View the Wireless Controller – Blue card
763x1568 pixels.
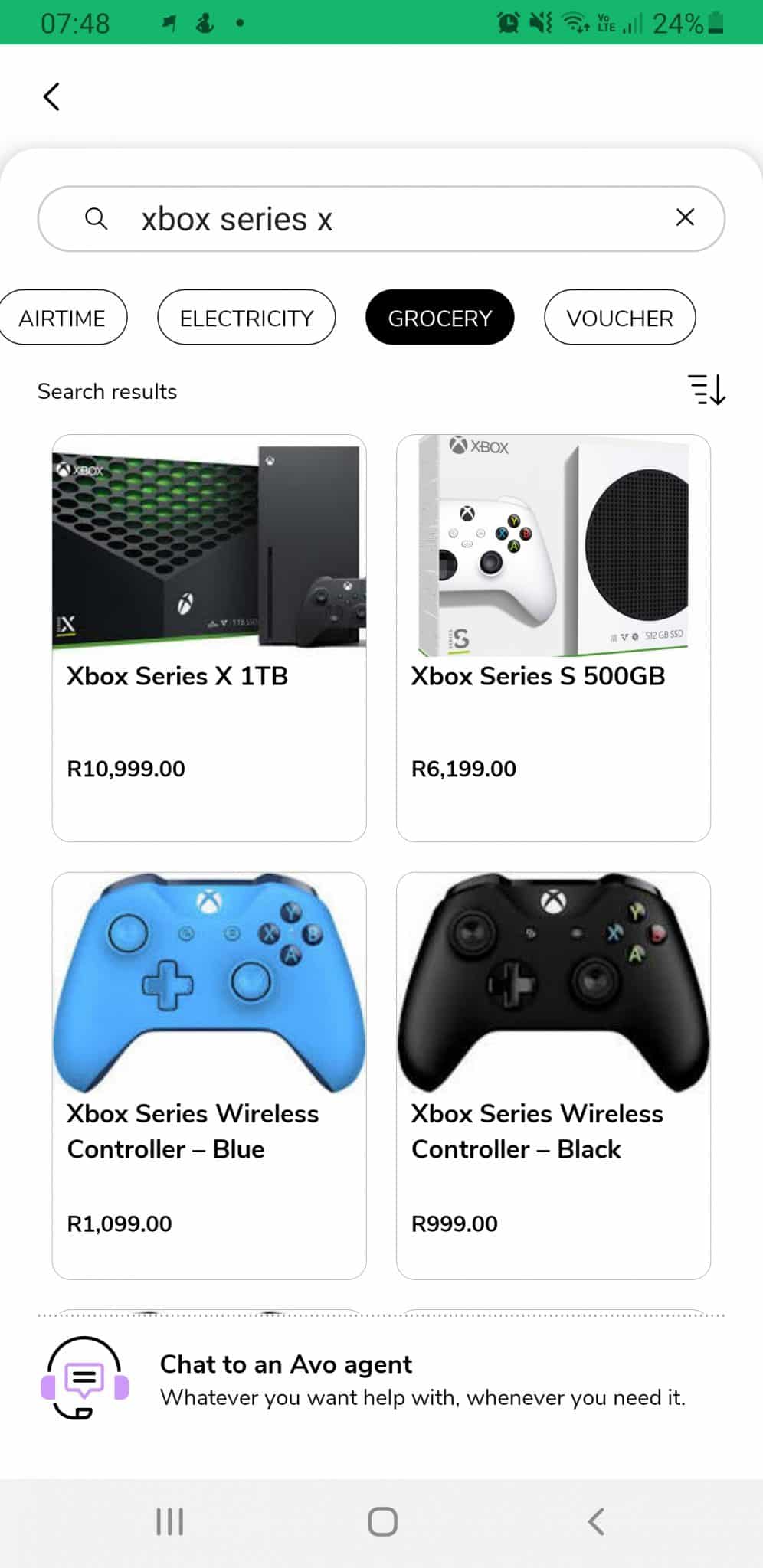coord(209,1076)
